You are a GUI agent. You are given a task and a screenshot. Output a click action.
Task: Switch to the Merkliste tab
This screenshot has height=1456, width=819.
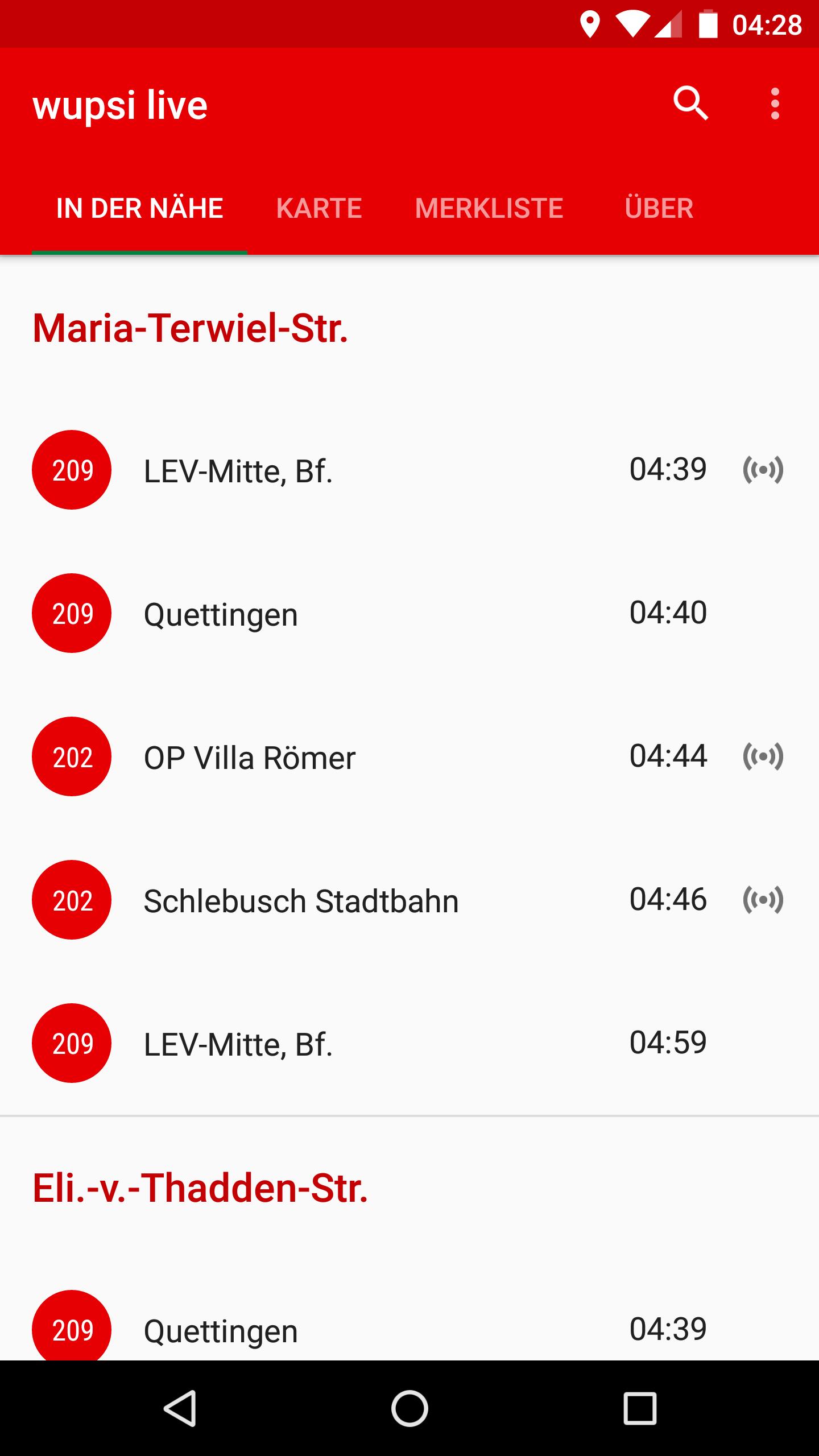point(489,208)
